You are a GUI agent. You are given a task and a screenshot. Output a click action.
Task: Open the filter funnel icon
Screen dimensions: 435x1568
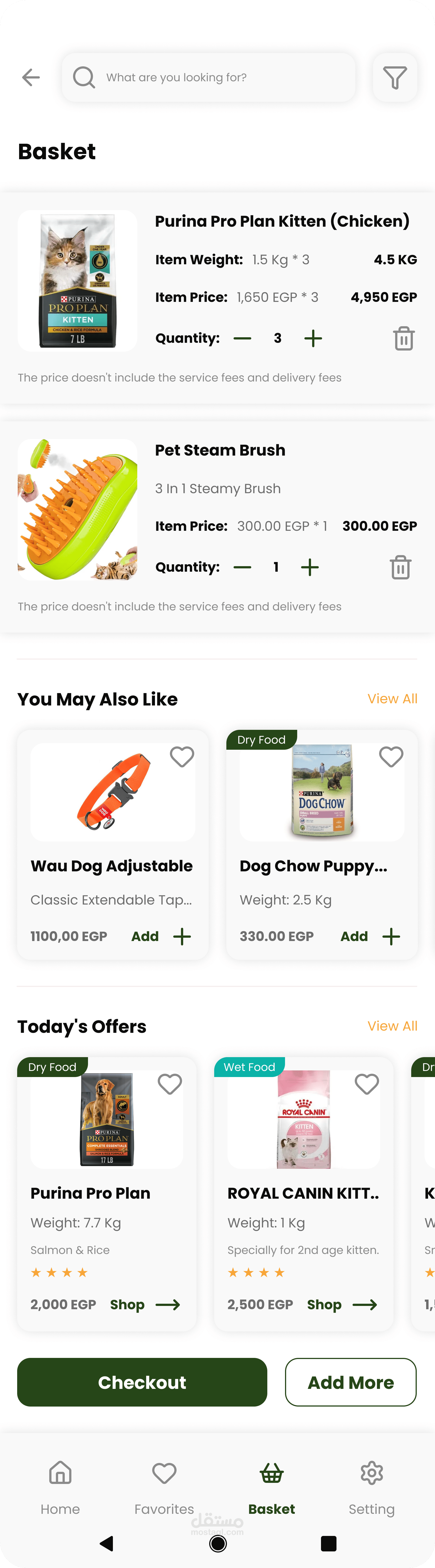(x=395, y=77)
